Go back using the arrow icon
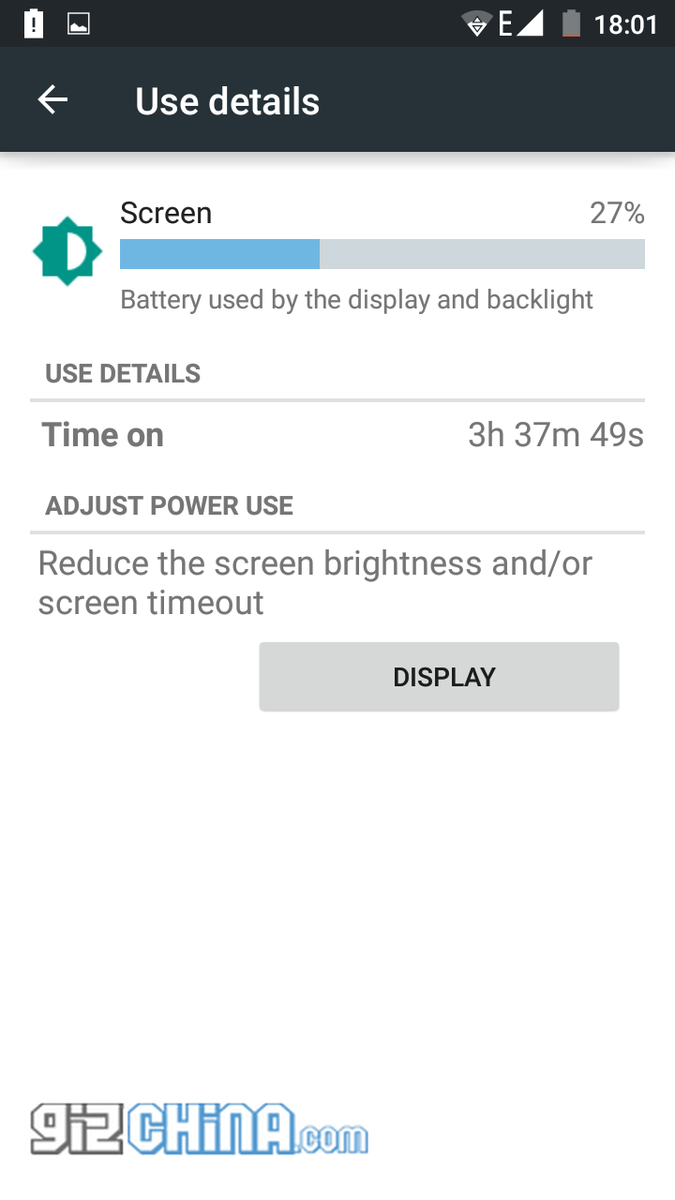Image resolution: width=675 pixels, height=1200 pixels. click(x=52, y=99)
